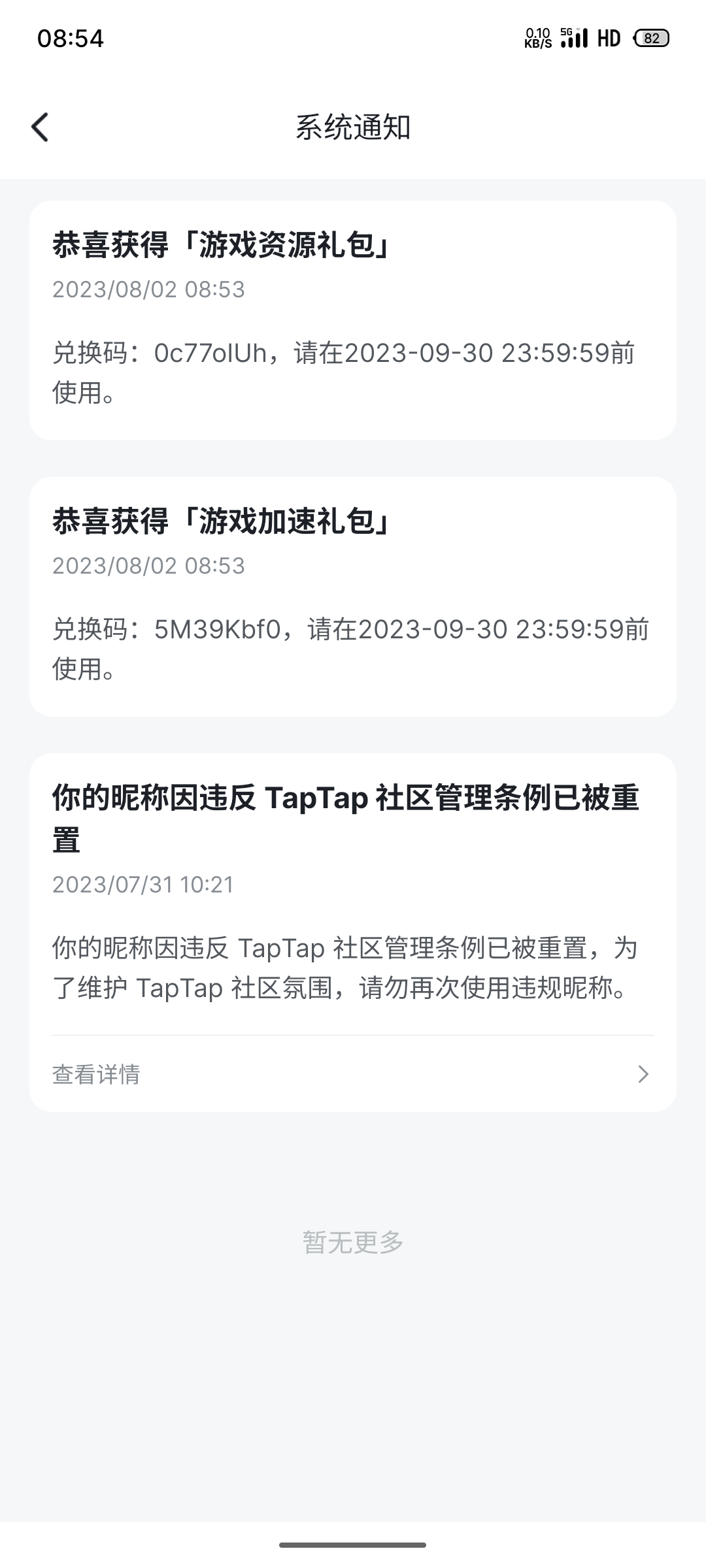
Task: Go back from the 系统通知 page
Action: [x=41, y=127]
